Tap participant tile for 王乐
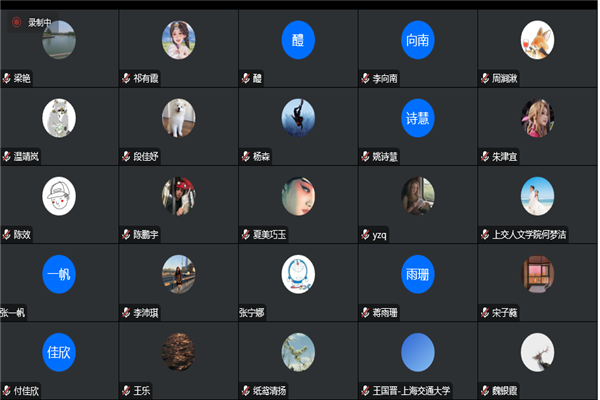Viewport: 600px width, 400px height. point(179,361)
